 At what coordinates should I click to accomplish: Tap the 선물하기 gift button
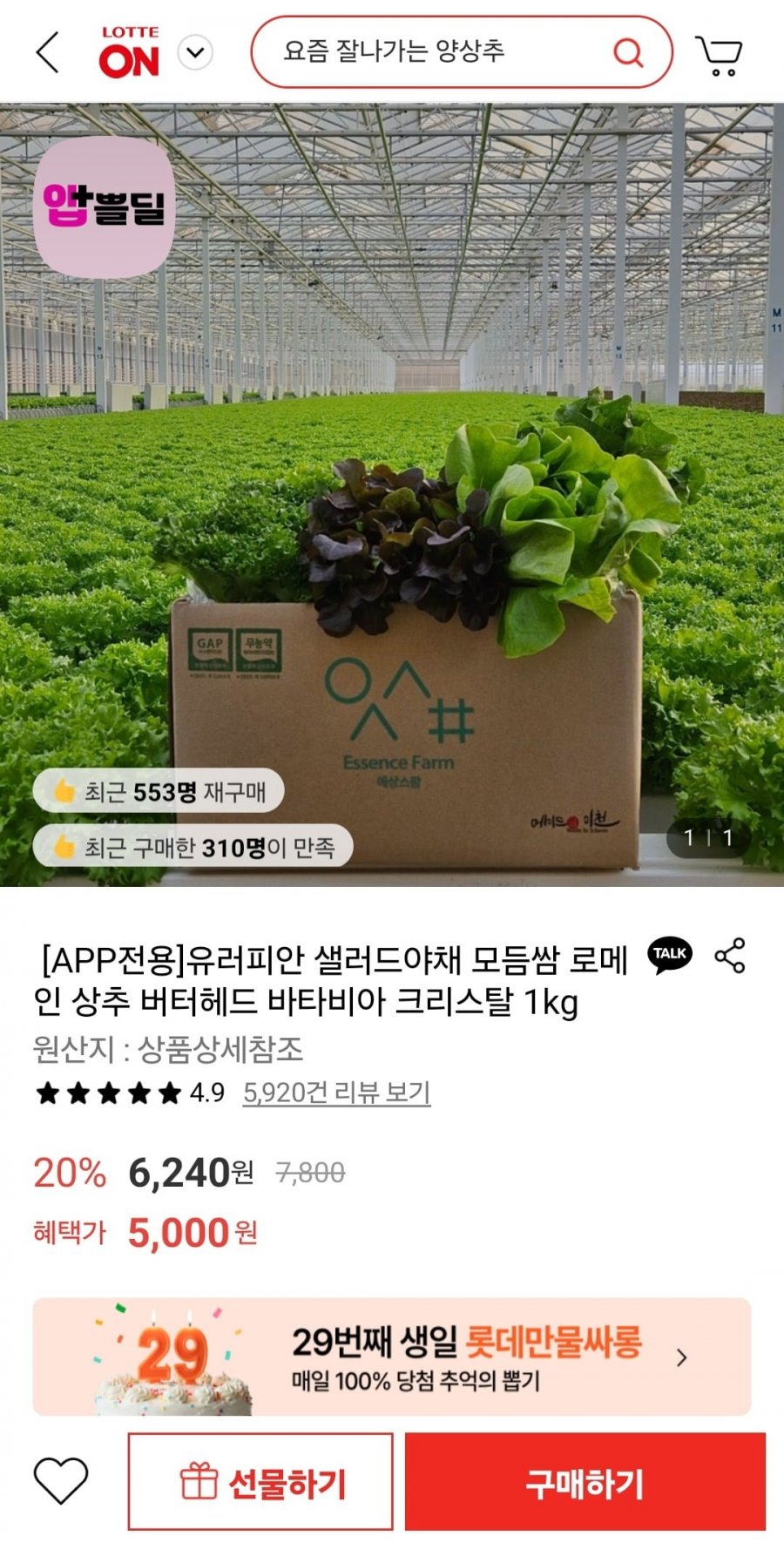coord(260,1481)
